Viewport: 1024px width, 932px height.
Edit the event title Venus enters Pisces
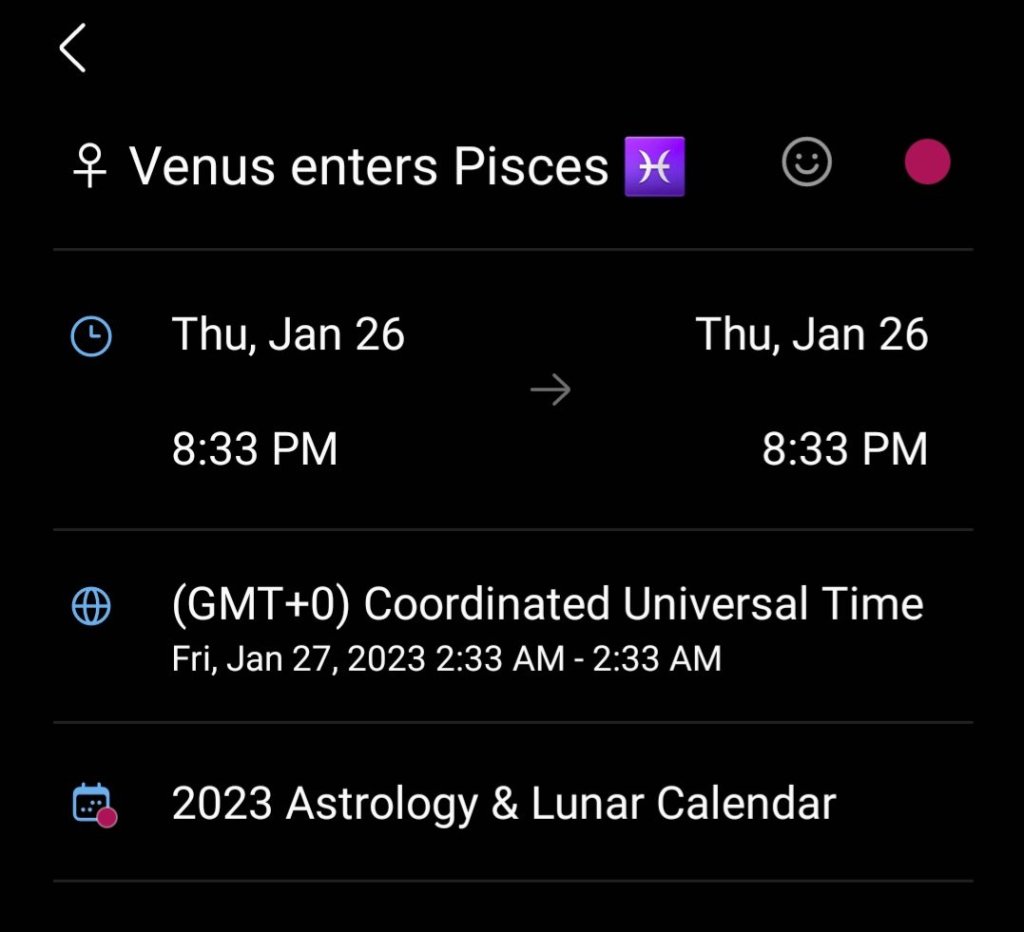point(370,166)
